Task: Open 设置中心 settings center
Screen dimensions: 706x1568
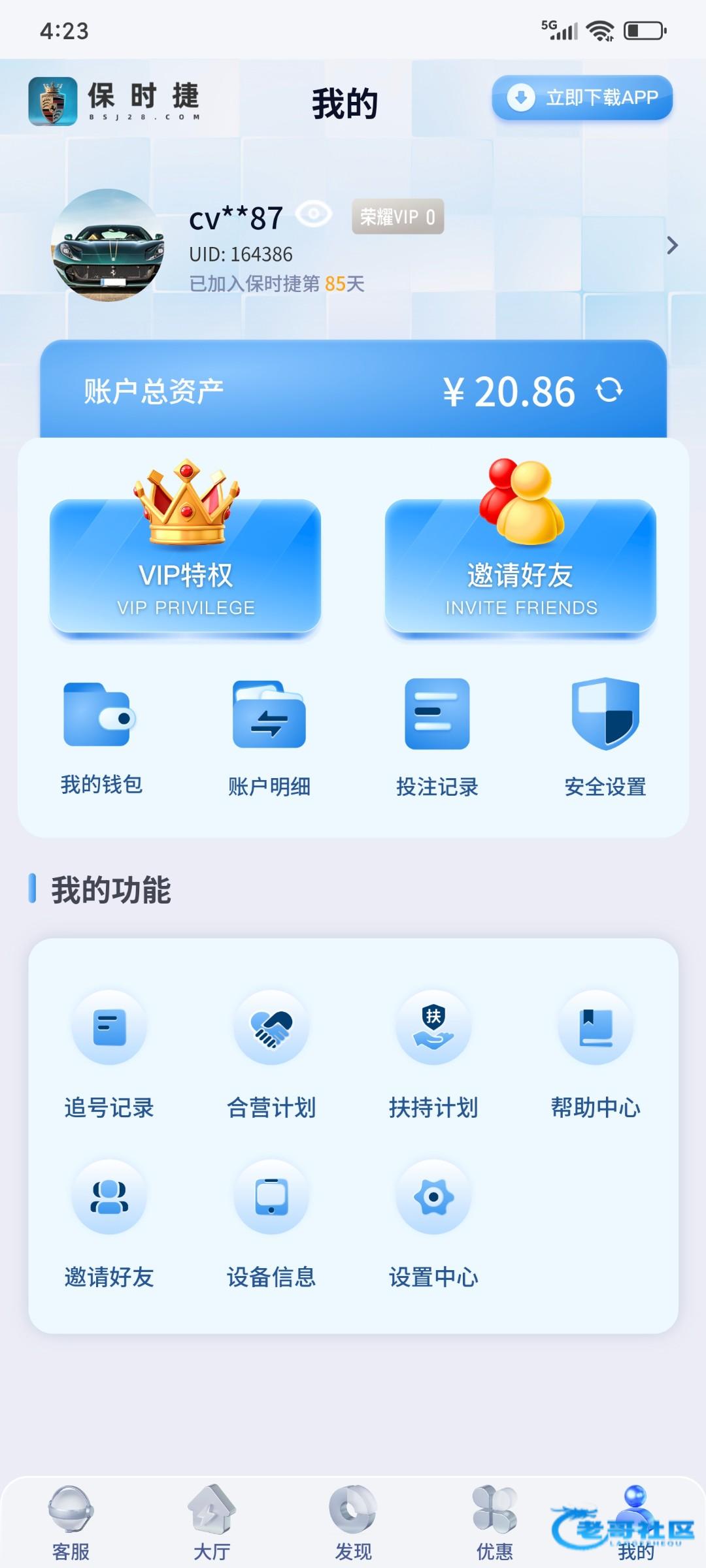Action: click(433, 1219)
